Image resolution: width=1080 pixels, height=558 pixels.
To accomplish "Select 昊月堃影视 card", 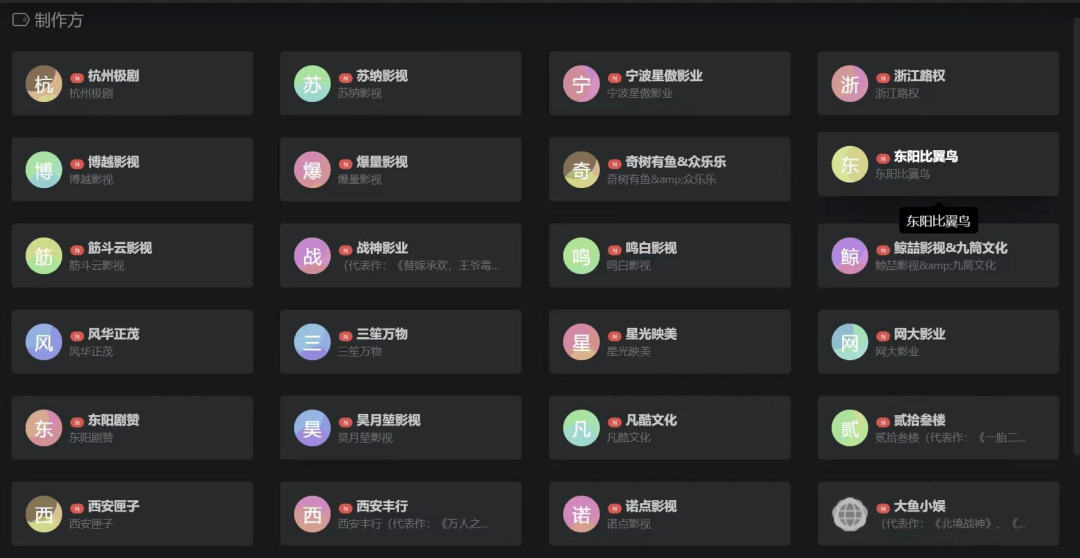I will (x=400, y=428).
